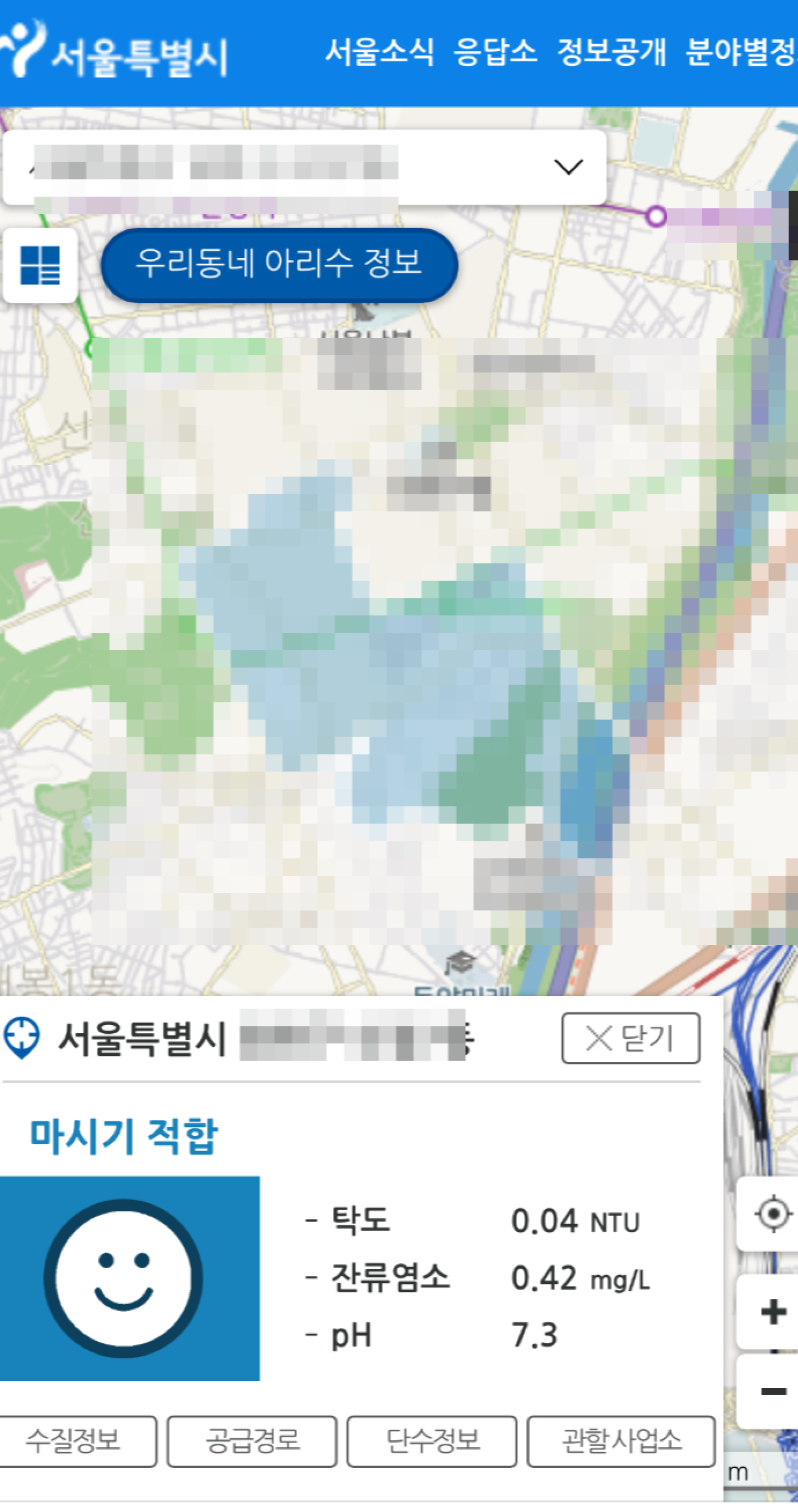The width and height of the screenshot is (798, 1512).
Task: Open the 정보공개 menu
Action: (x=611, y=53)
